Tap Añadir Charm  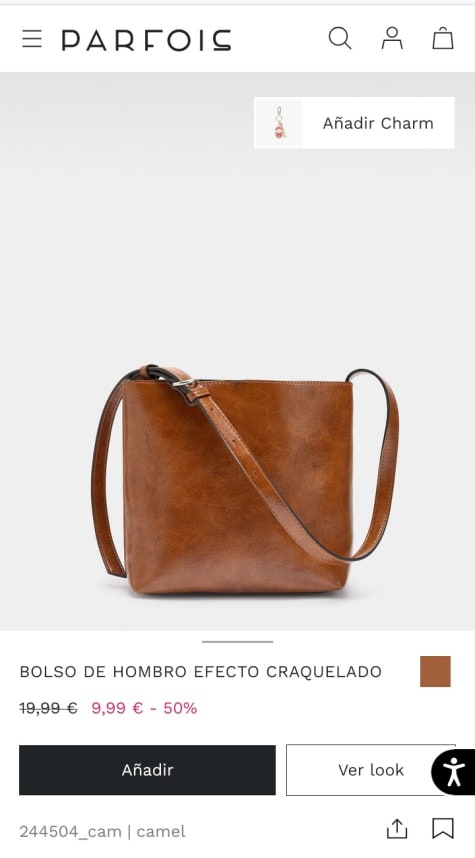(354, 123)
